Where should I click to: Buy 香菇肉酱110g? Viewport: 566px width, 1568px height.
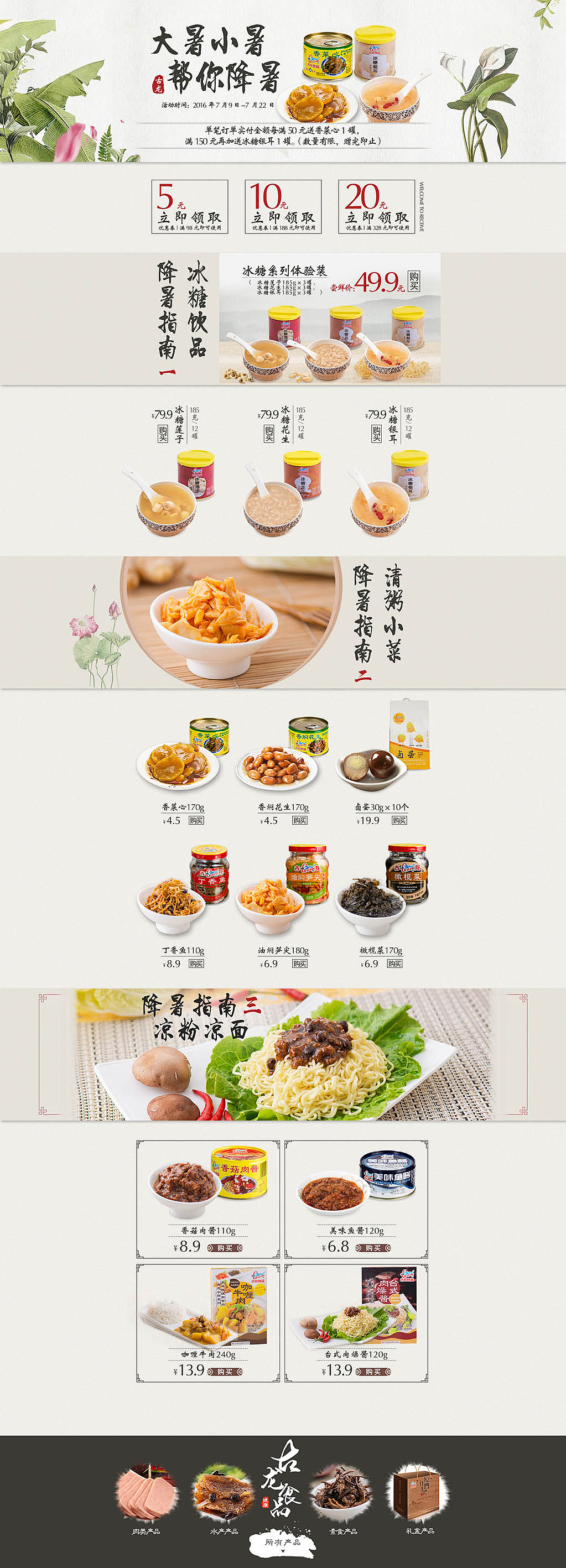click(x=225, y=1248)
